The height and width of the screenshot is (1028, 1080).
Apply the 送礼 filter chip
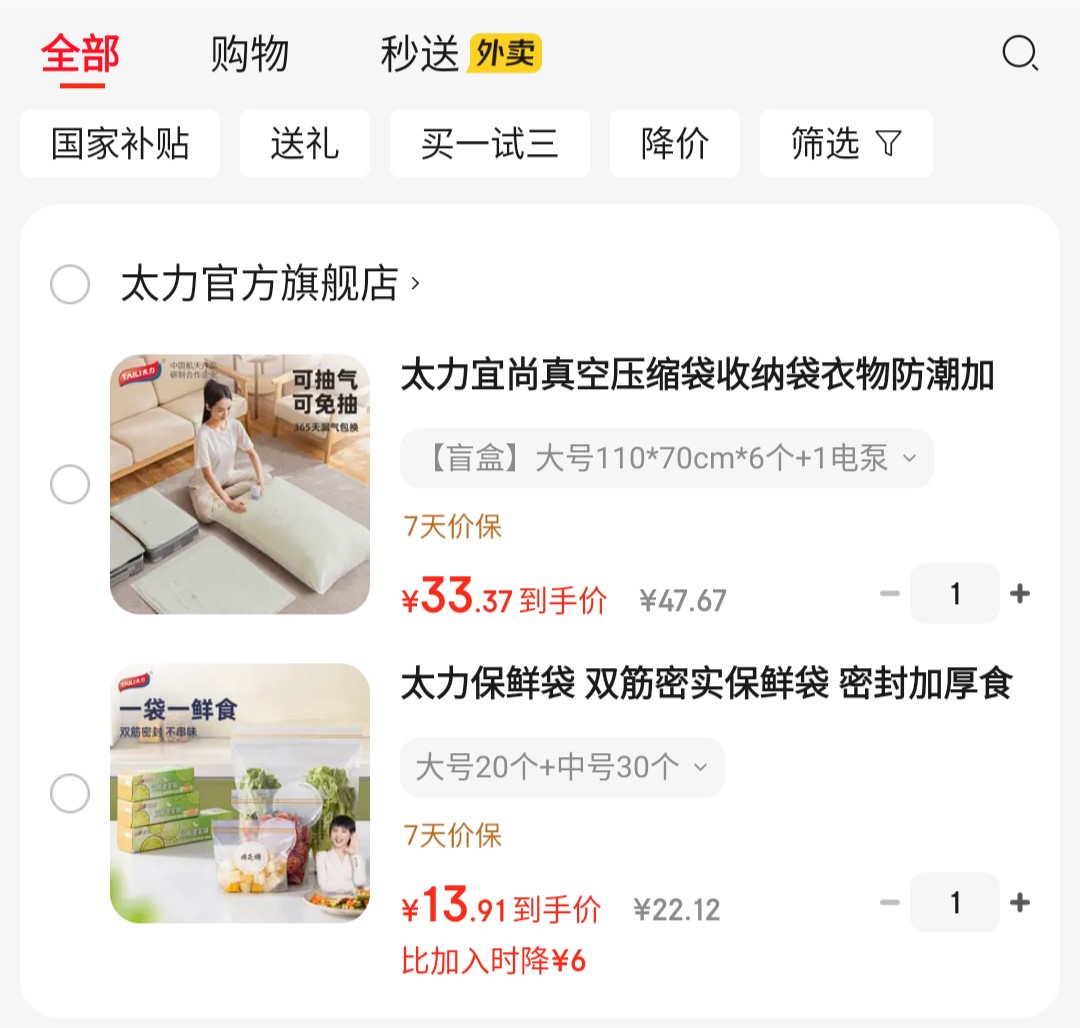pyautogui.click(x=305, y=144)
